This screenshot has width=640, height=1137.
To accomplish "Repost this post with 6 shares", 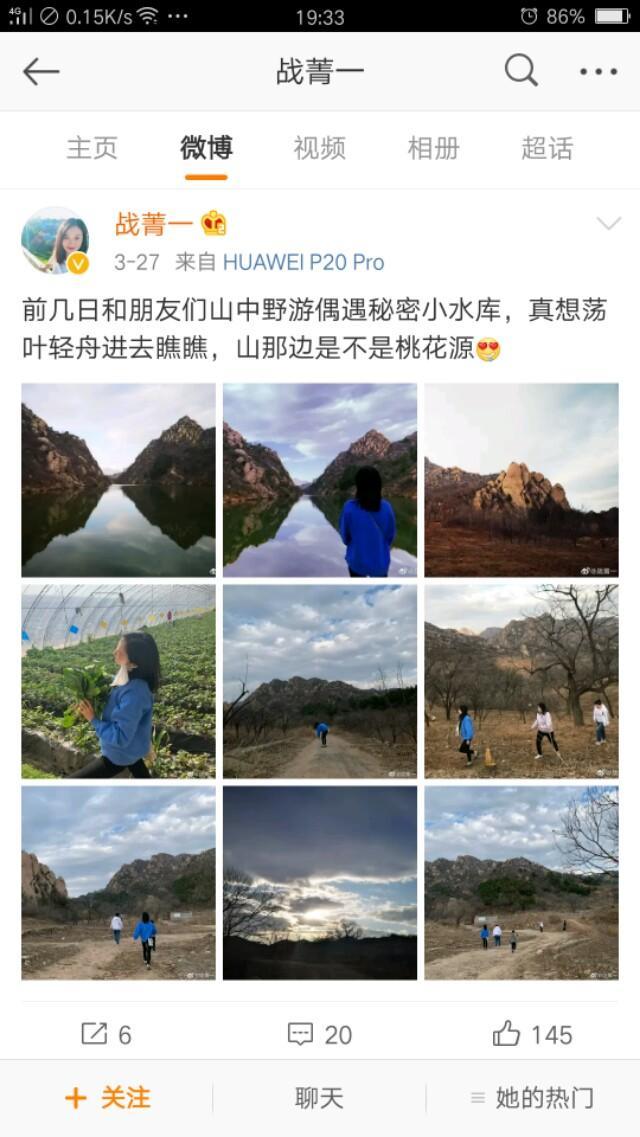I will click(106, 1034).
